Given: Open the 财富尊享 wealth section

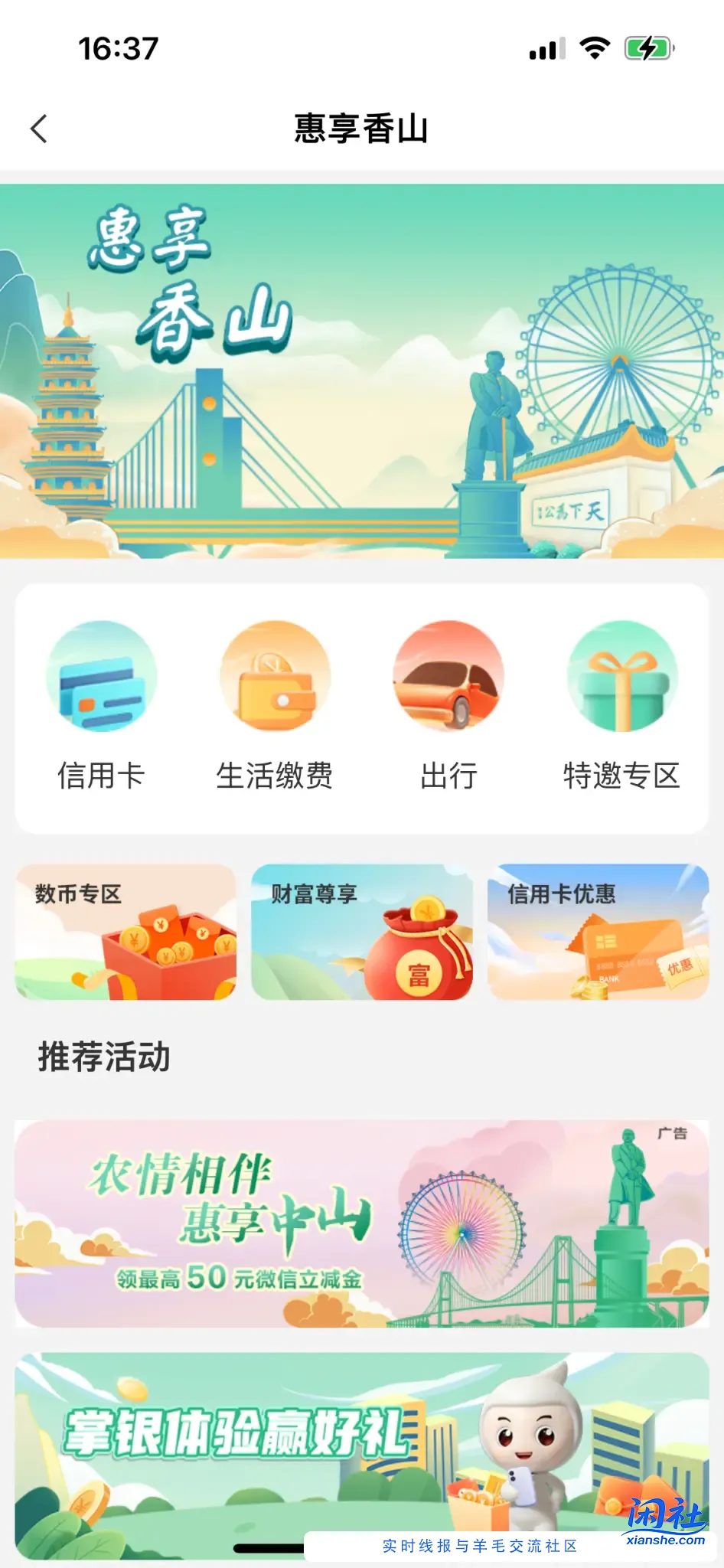Looking at the screenshot, I should [361, 930].
